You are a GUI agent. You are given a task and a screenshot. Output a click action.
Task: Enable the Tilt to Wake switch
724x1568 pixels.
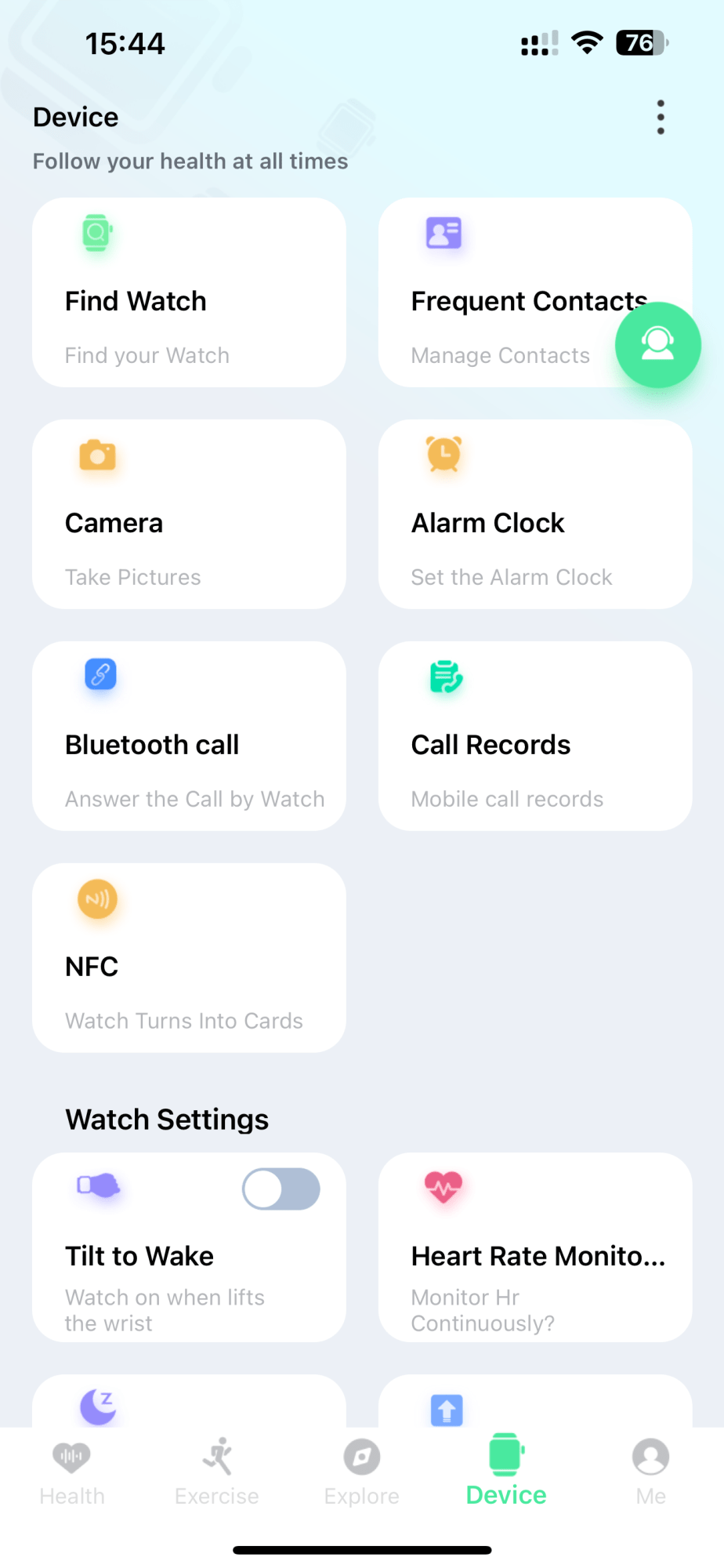click(x=281, y=1189)
